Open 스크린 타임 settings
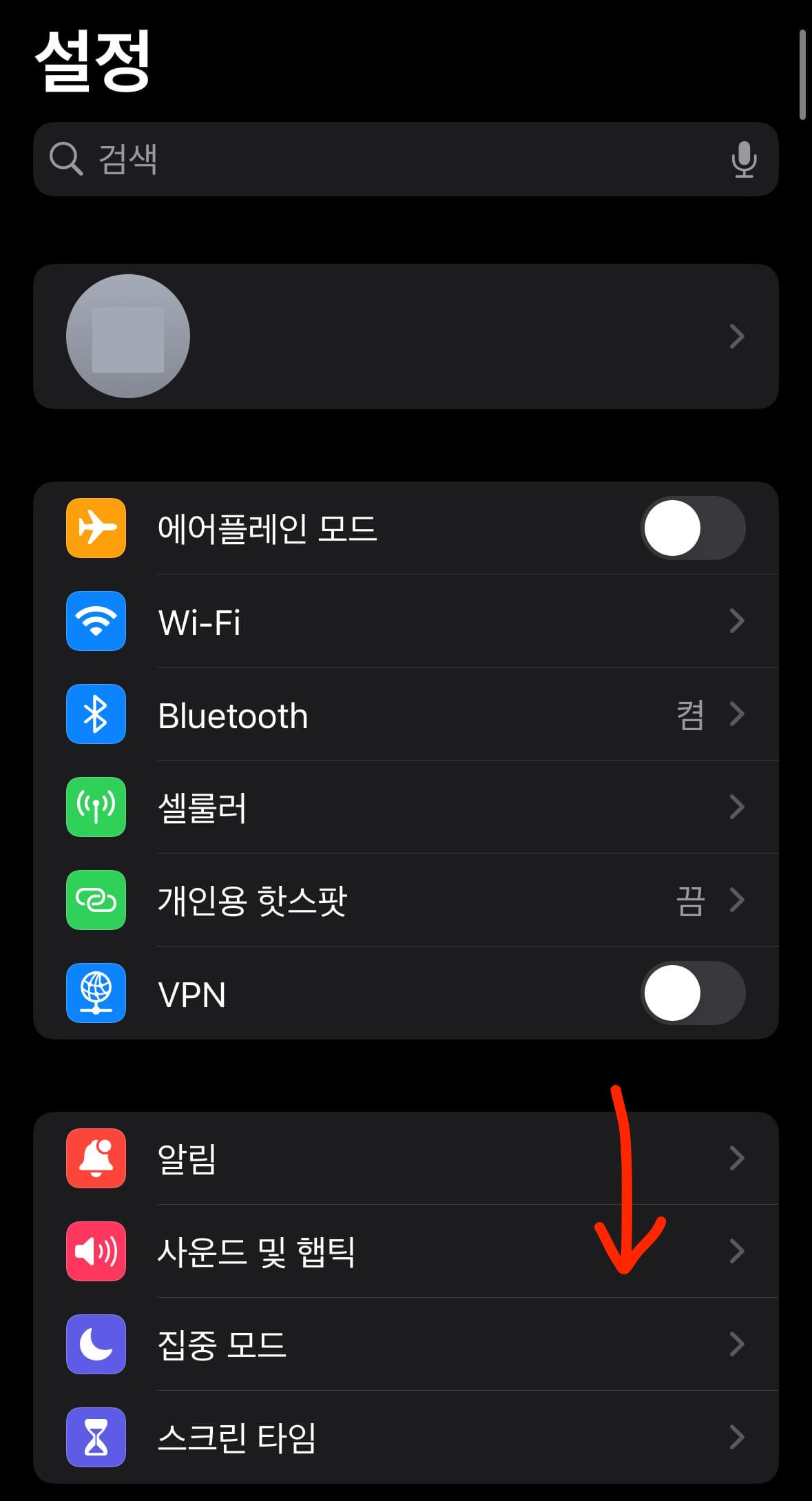Screen dimensions: 812x1501 pos(413,1438)
